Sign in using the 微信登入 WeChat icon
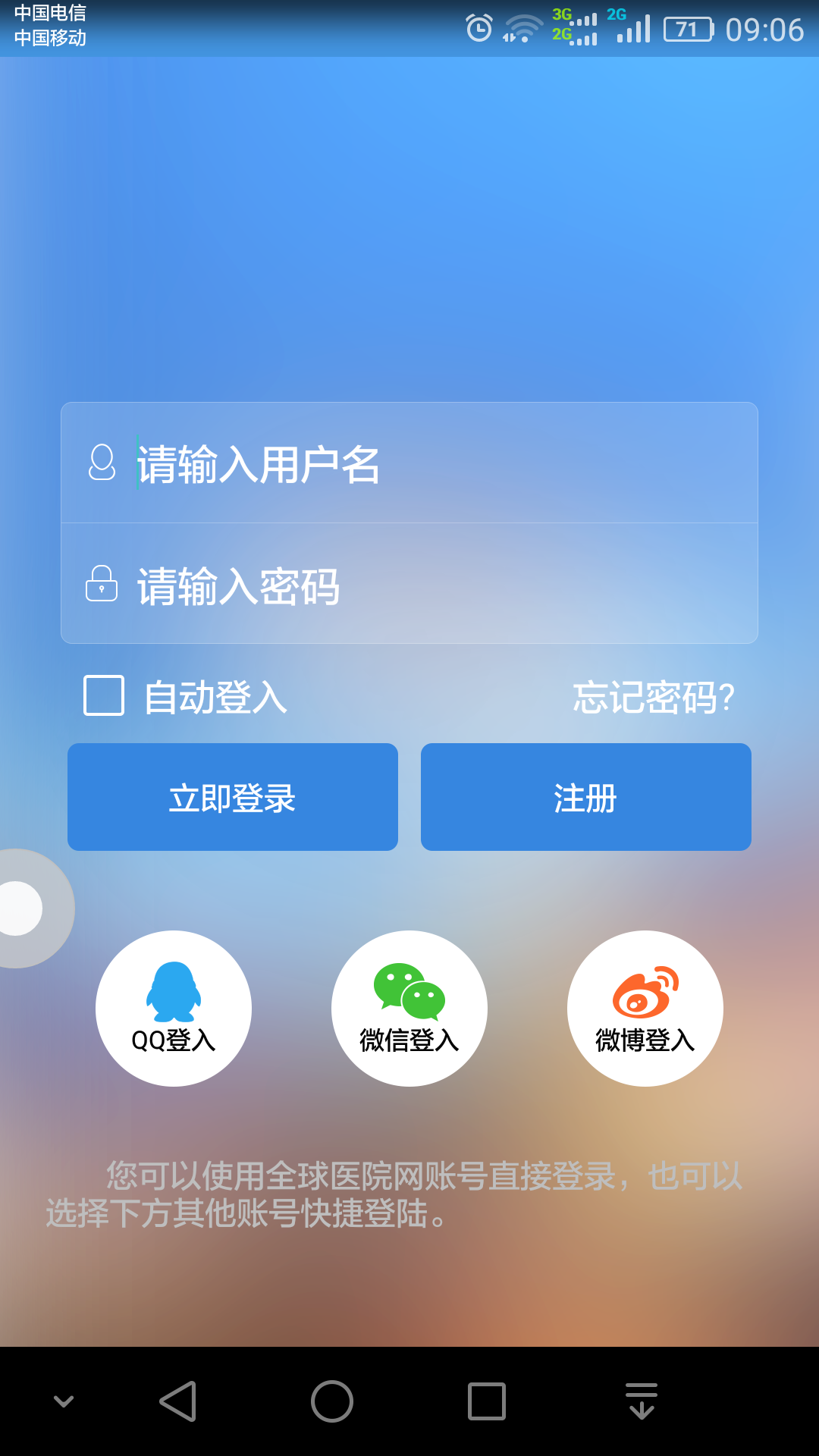Image resolution: width=819 pixels, height=1456 pixels. (x=409, y=1009)
